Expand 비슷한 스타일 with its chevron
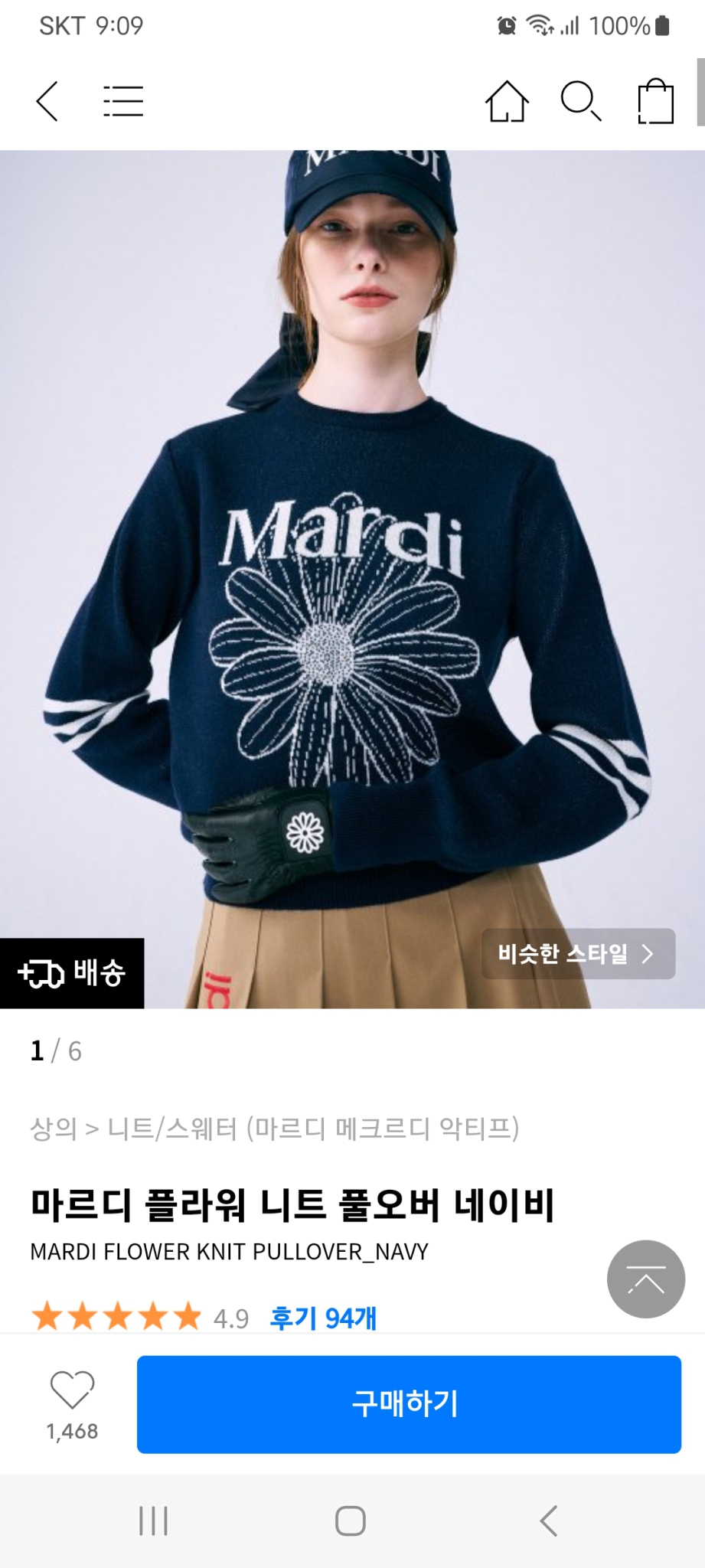 click(647, 955)
